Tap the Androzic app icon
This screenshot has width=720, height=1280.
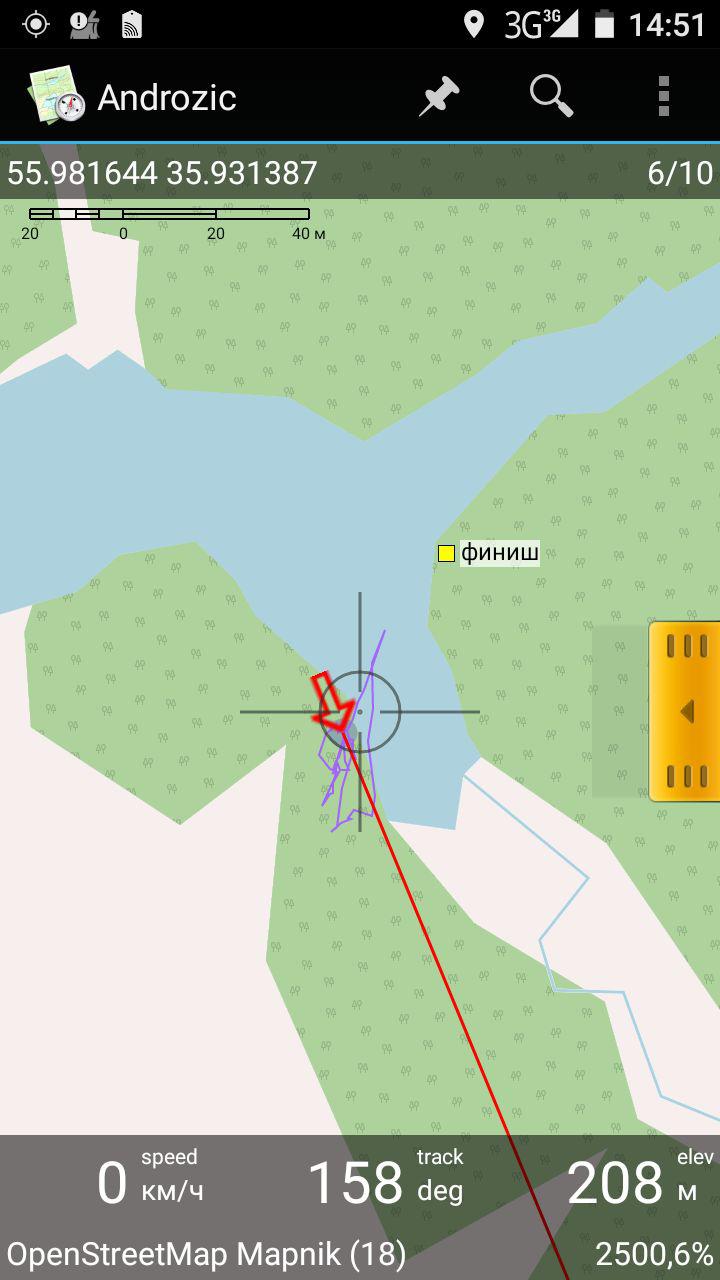(x=56, y=96)
